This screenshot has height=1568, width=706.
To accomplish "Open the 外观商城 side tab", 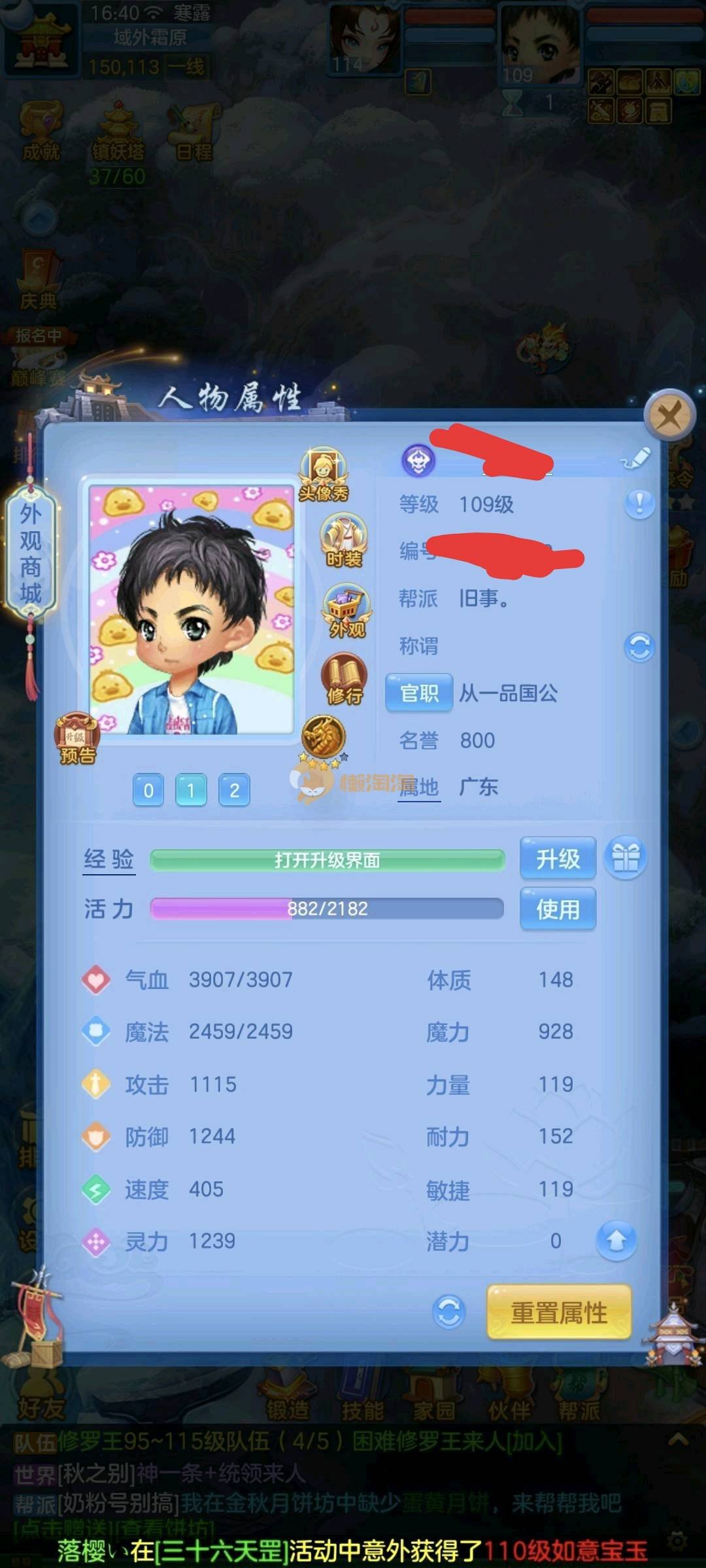I will (x=31, y=553).
